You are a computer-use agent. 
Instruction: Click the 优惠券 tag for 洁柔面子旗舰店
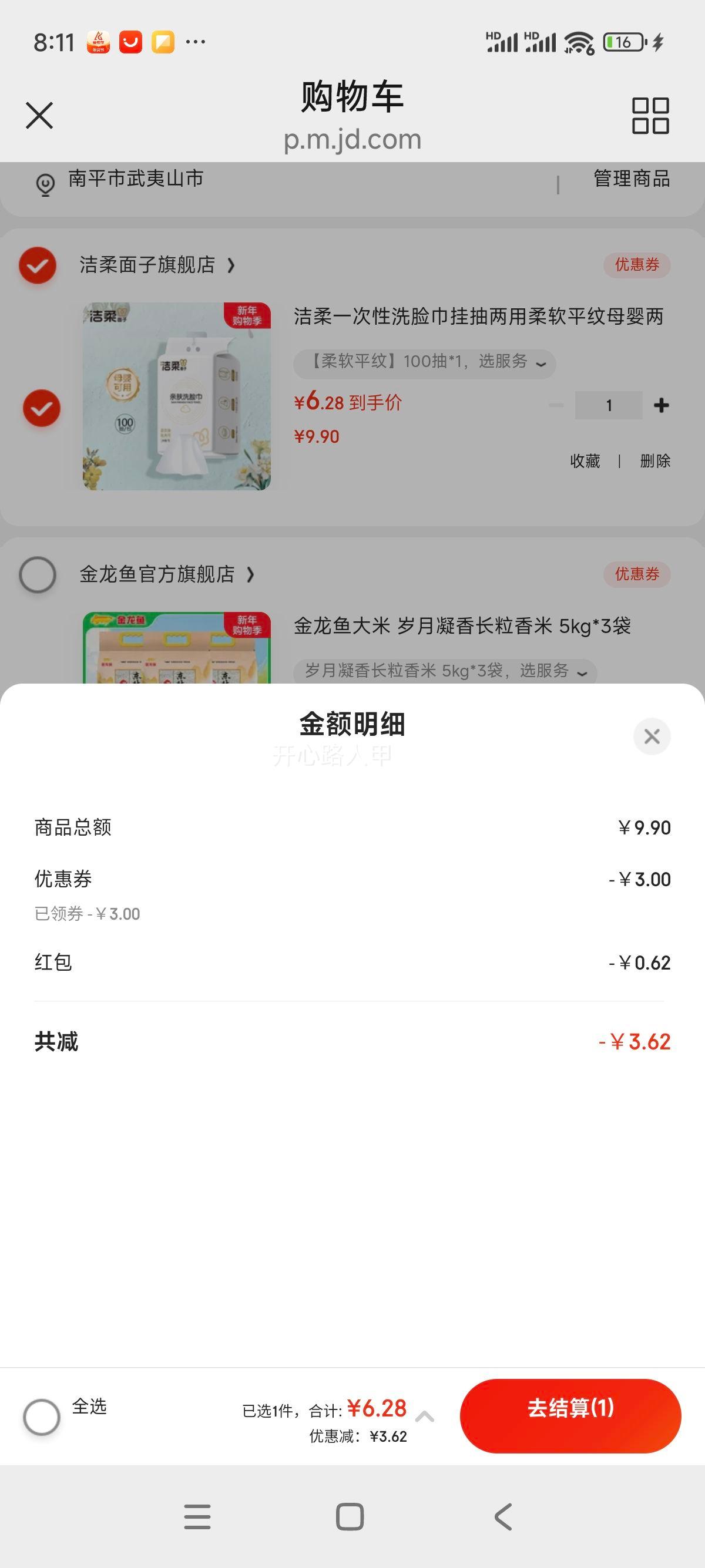click(639, 265)
